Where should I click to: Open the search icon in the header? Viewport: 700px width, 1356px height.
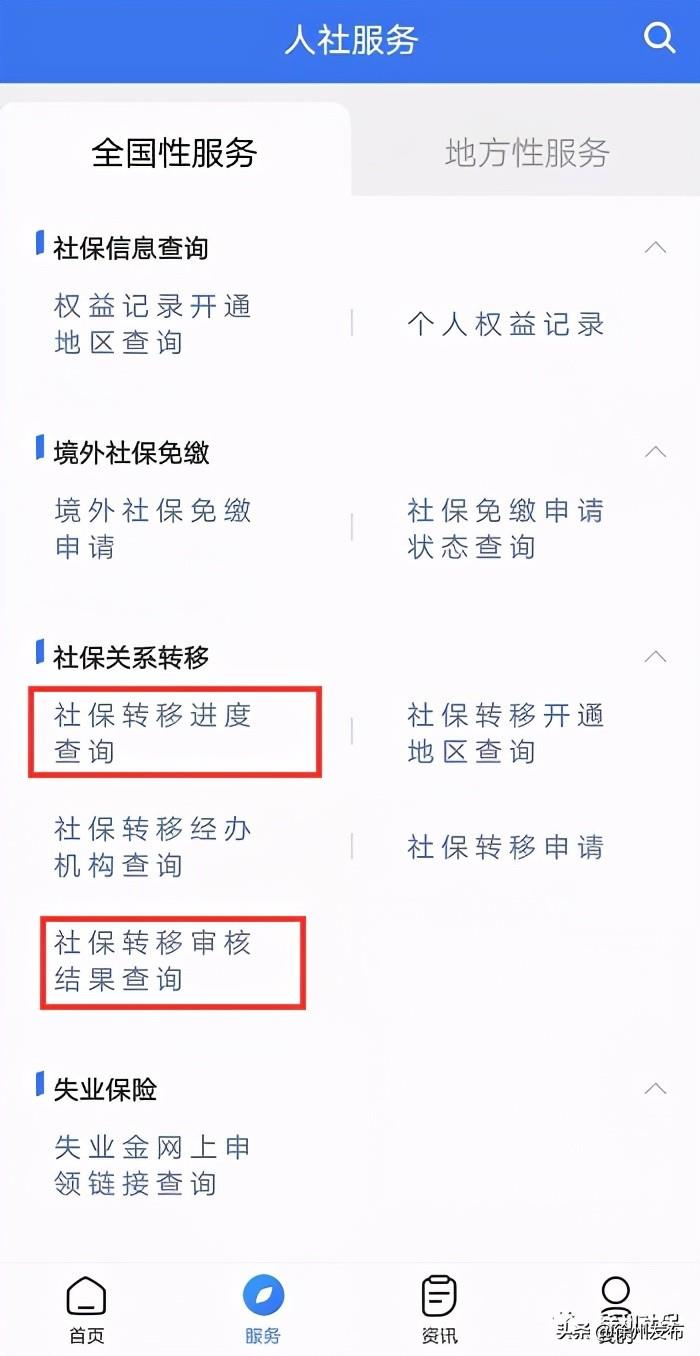pyautogui.click(x=659, y=39)
